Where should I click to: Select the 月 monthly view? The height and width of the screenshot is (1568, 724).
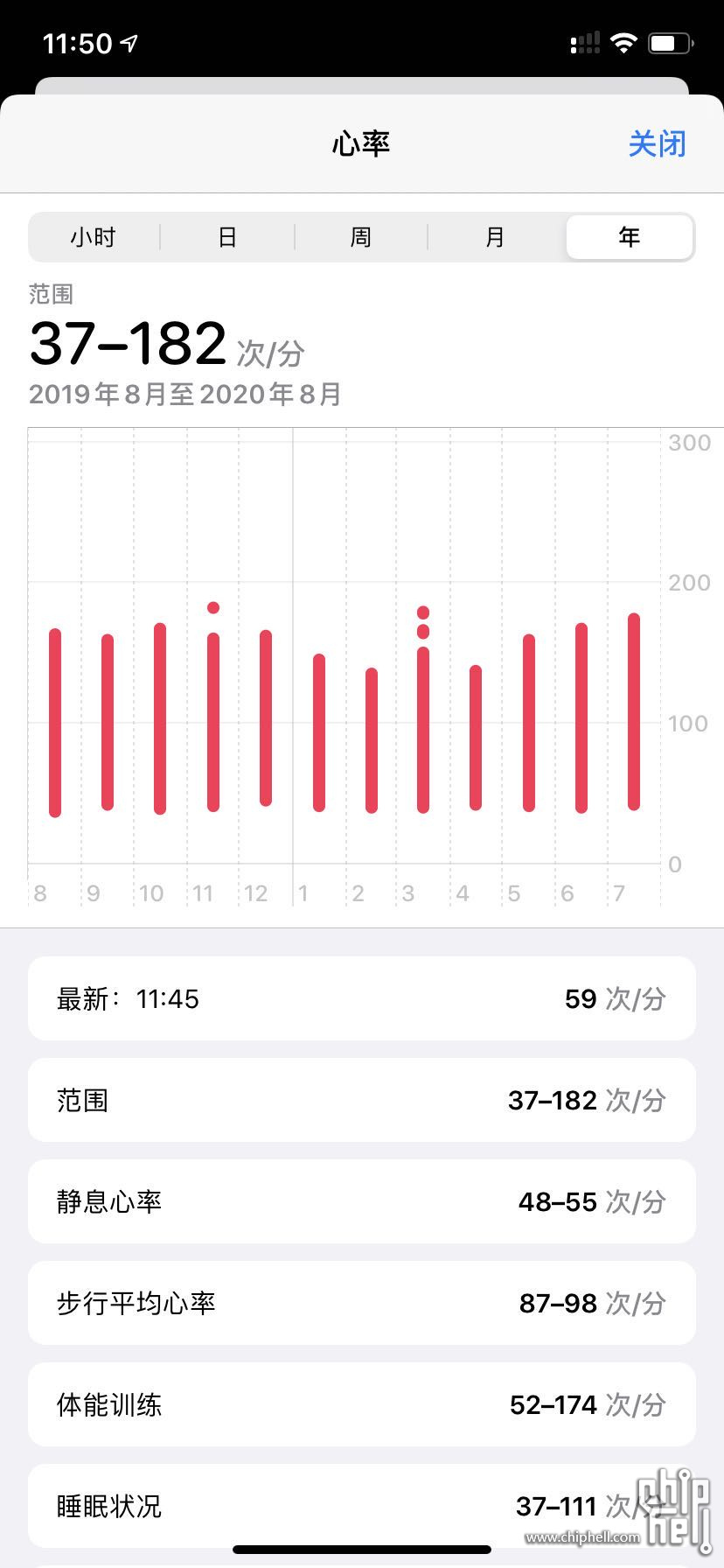495,237
